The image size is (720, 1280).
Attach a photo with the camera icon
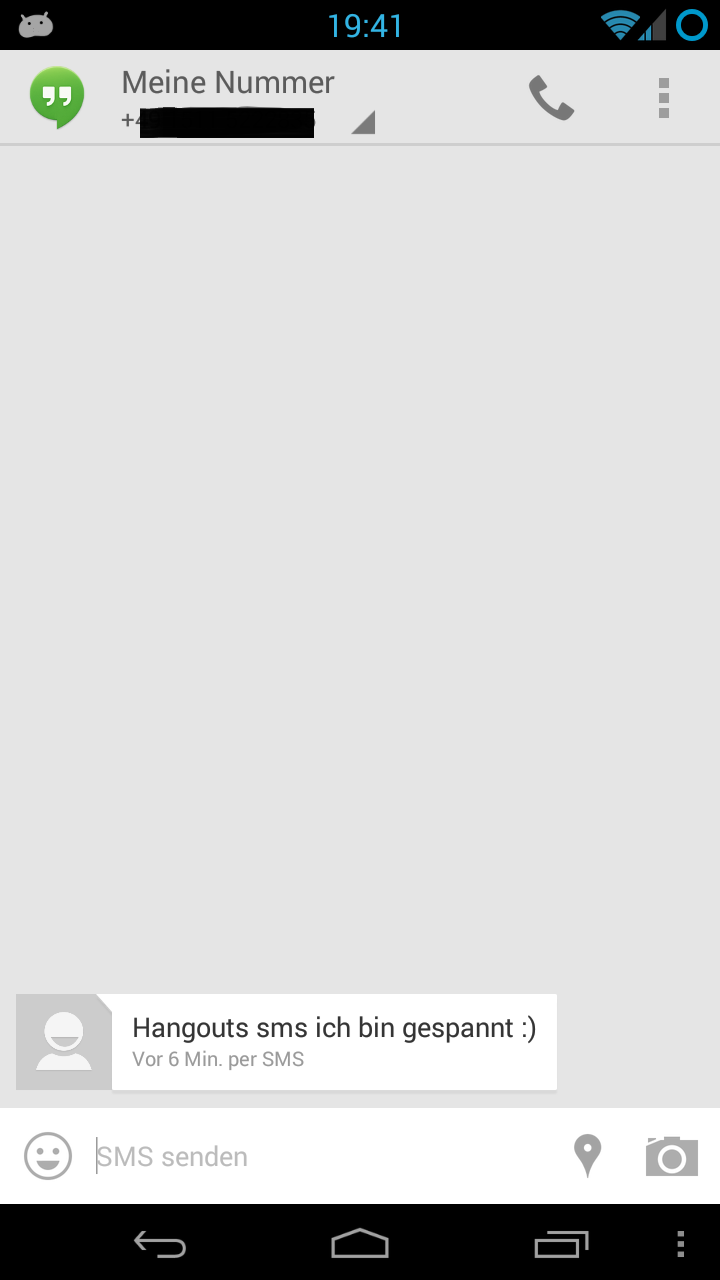click(671, 1156)
